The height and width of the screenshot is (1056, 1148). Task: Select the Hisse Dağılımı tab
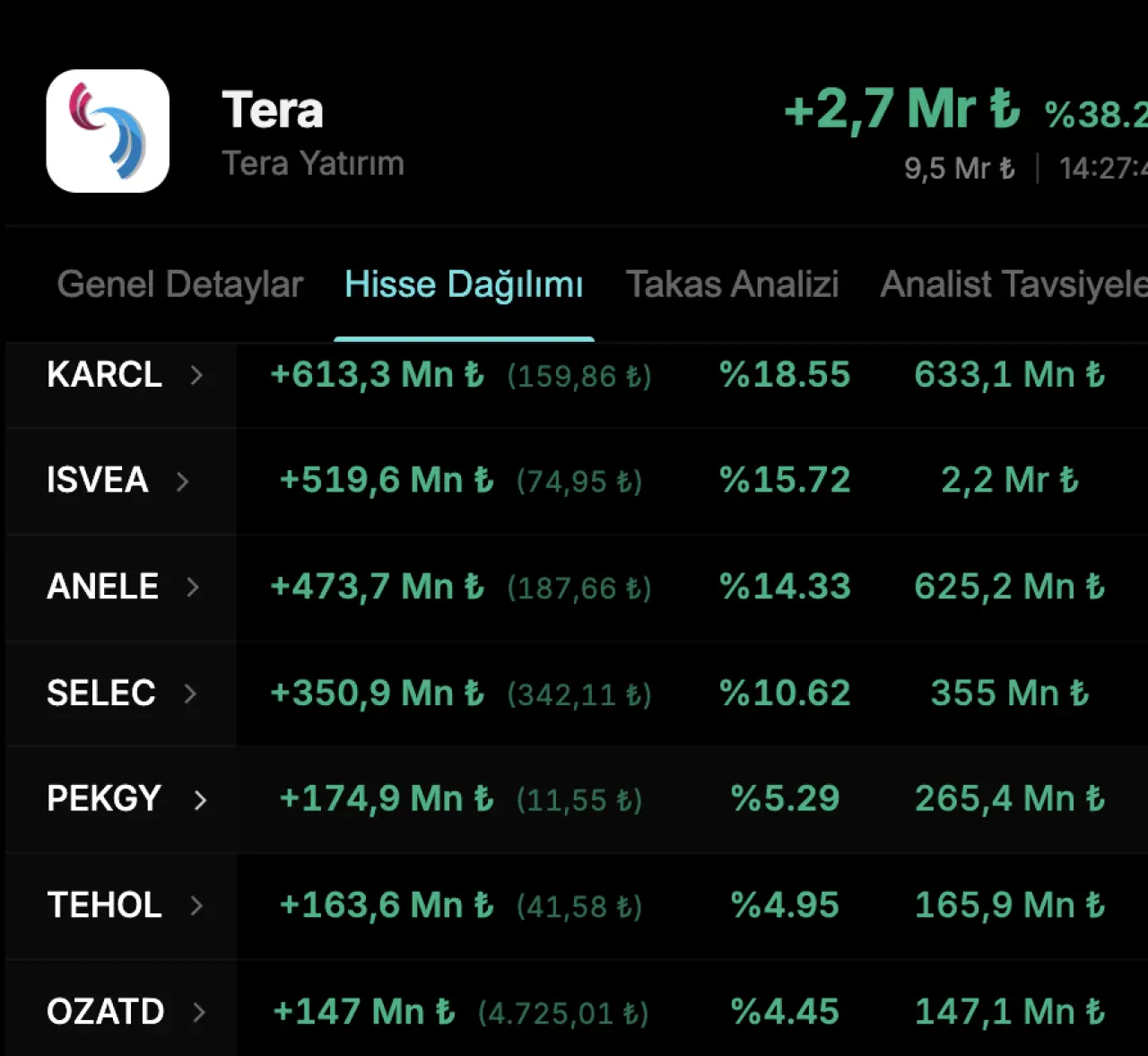point(464,284)
